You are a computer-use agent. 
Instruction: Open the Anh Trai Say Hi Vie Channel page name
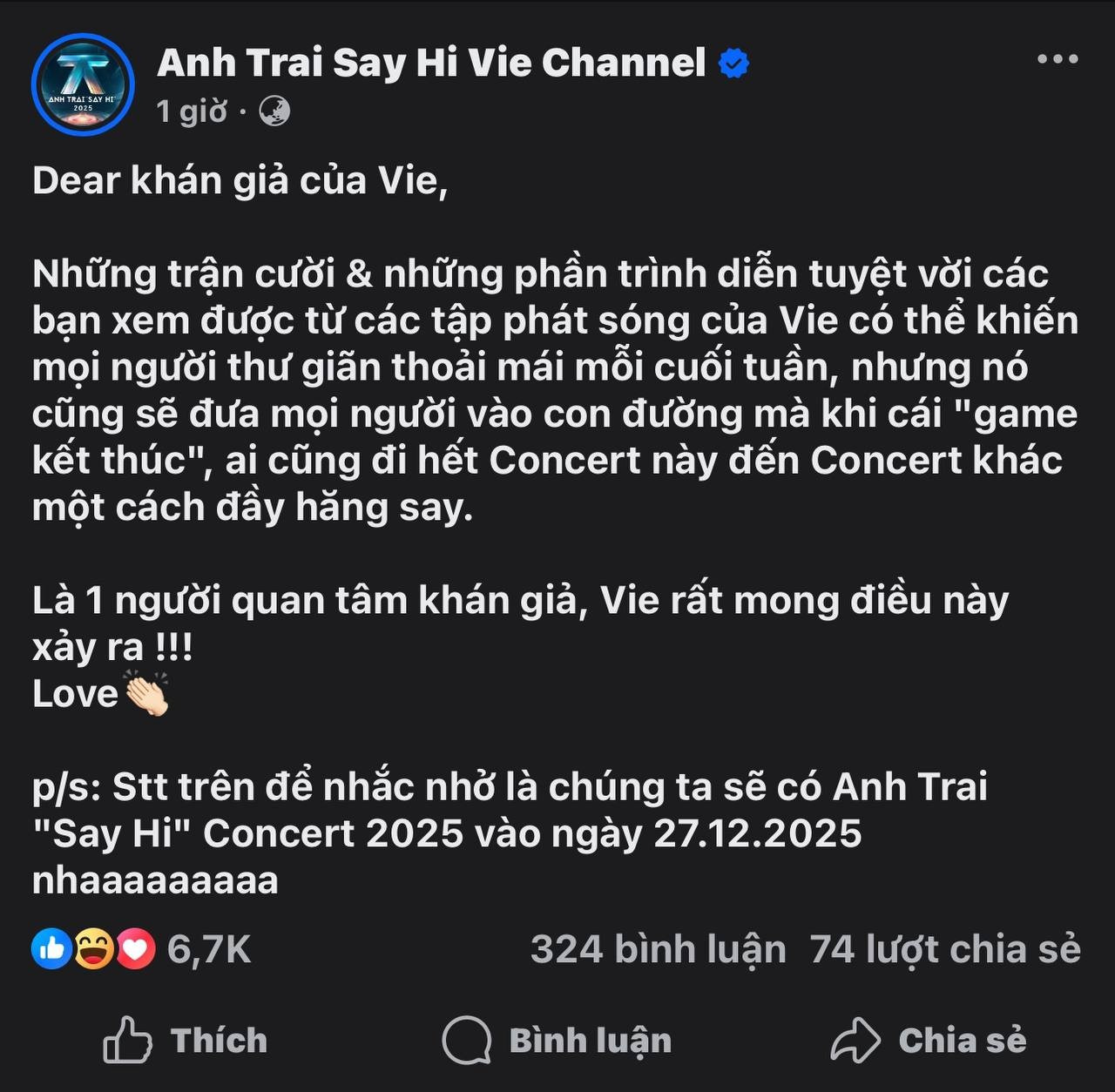coord(431,63)
